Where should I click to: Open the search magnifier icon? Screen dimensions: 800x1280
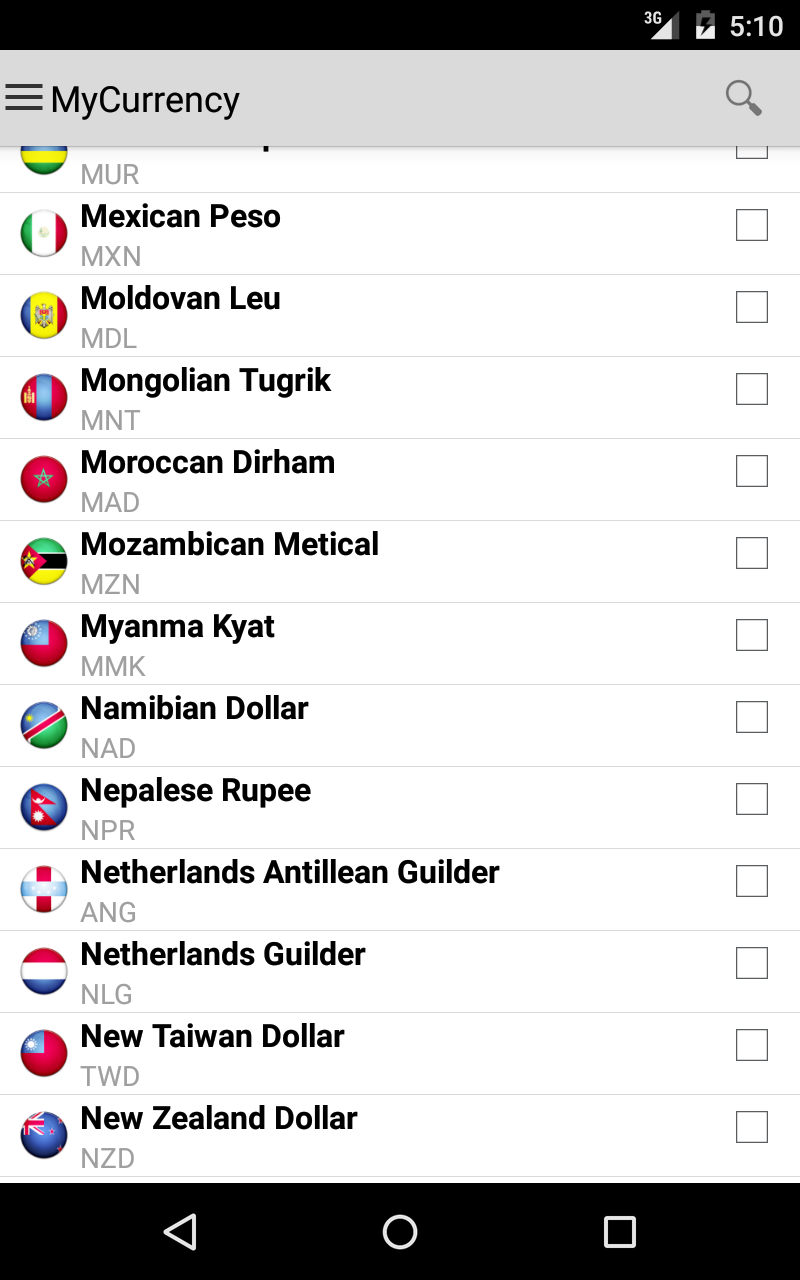click(x=743, y=98)
